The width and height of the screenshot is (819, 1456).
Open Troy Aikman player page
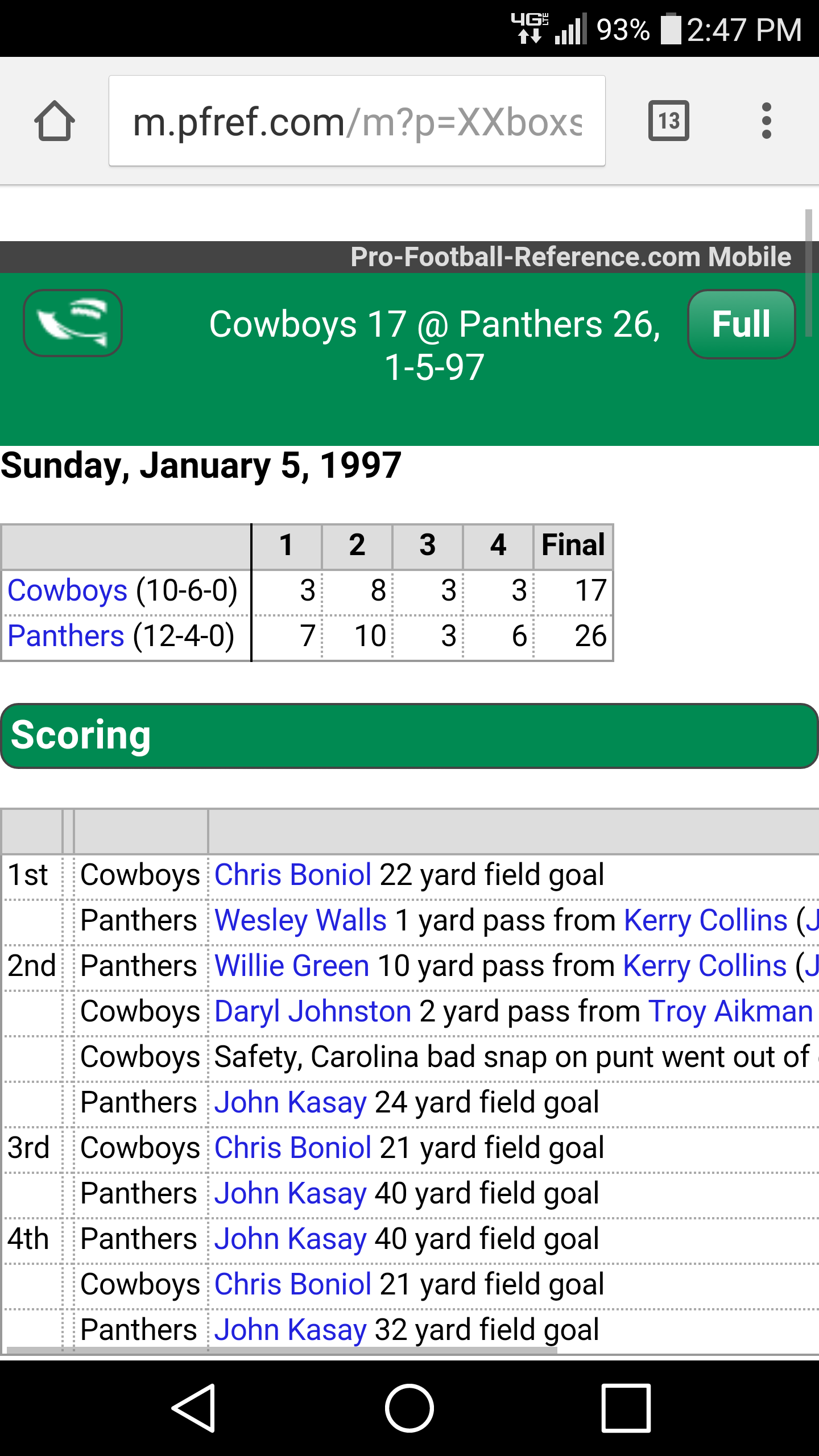730,1011
